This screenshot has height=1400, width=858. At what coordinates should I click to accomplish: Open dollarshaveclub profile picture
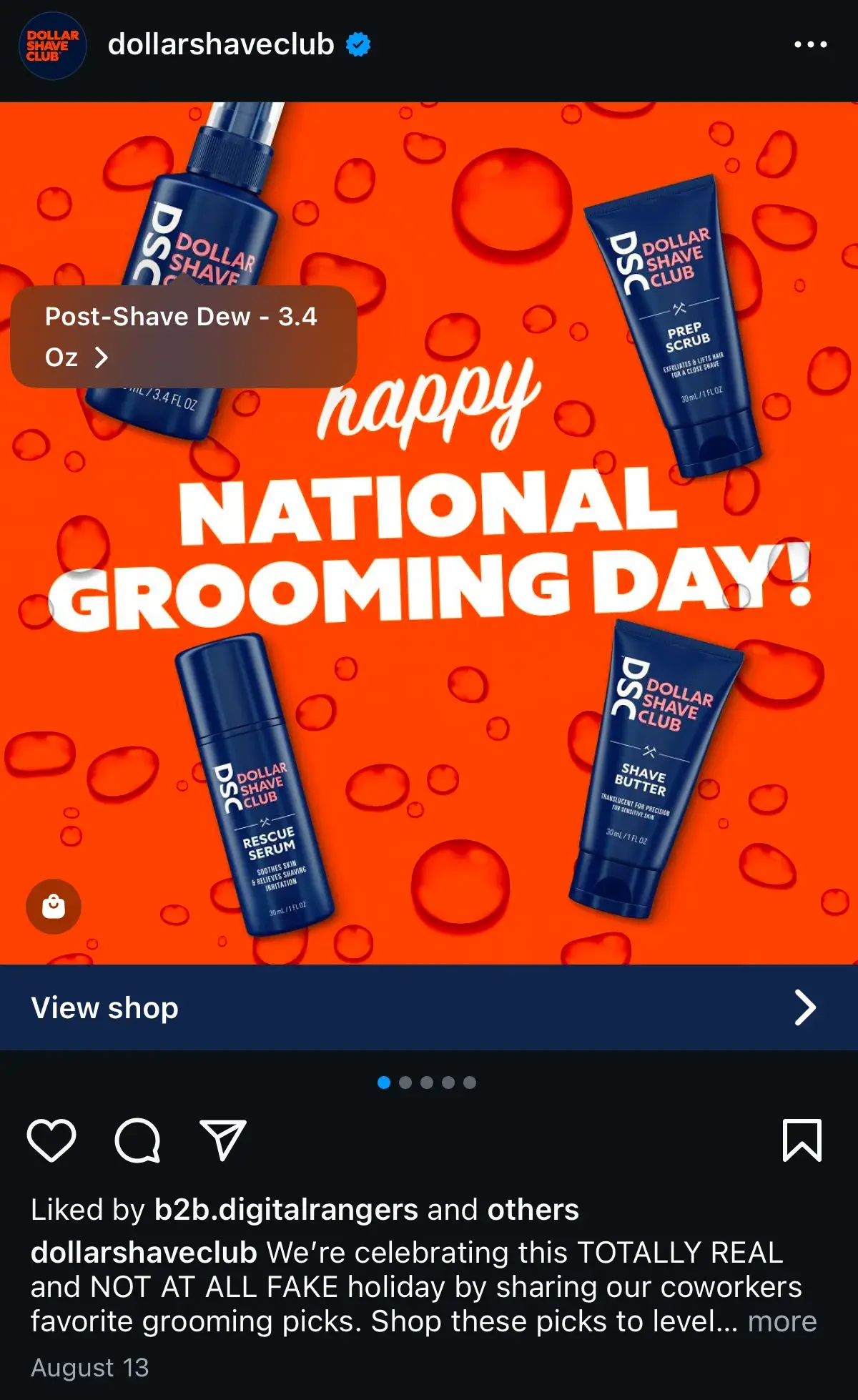click(x=52, y=45)
